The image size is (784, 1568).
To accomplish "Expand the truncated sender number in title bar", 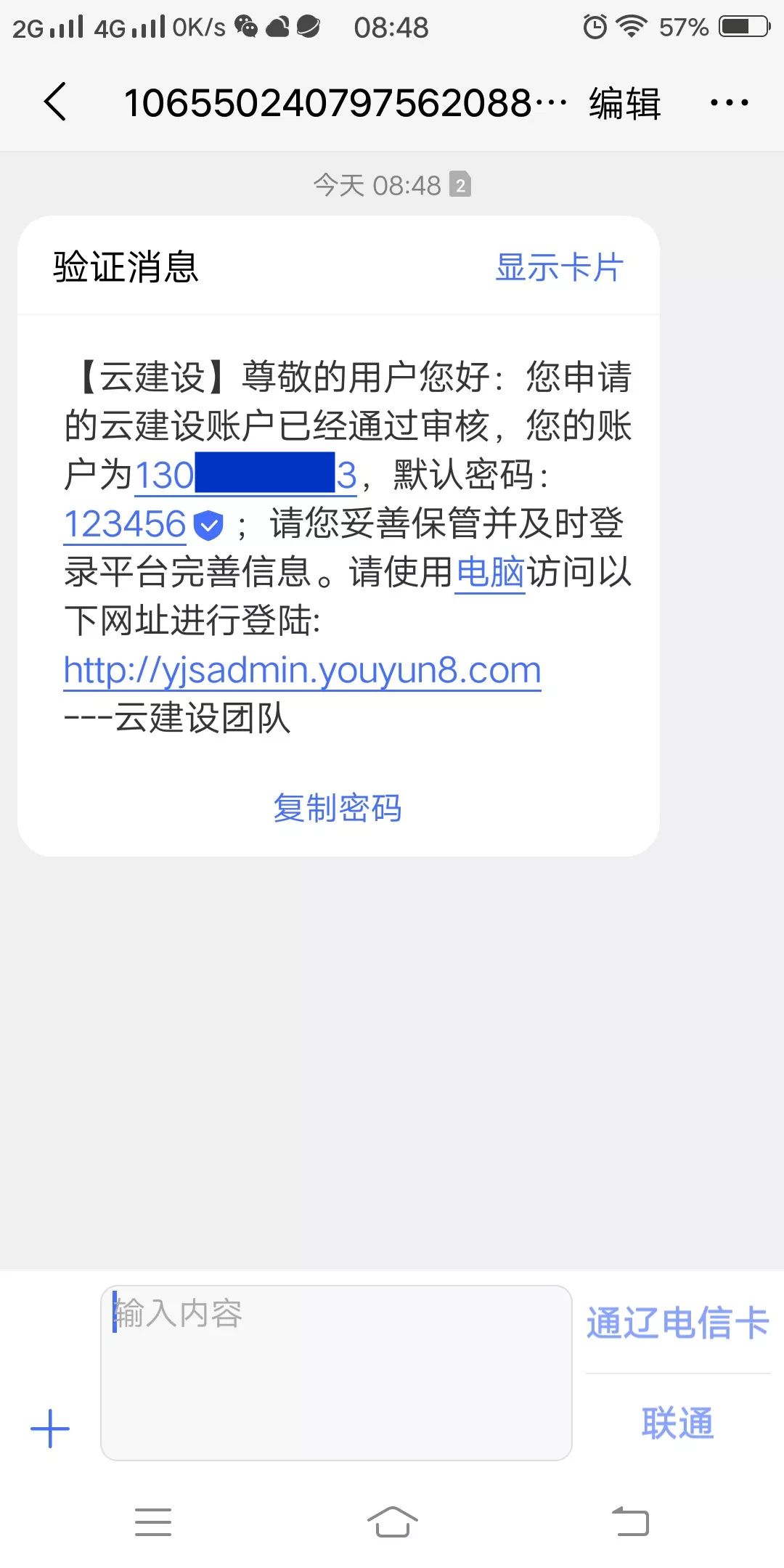I will coord(341,102).
